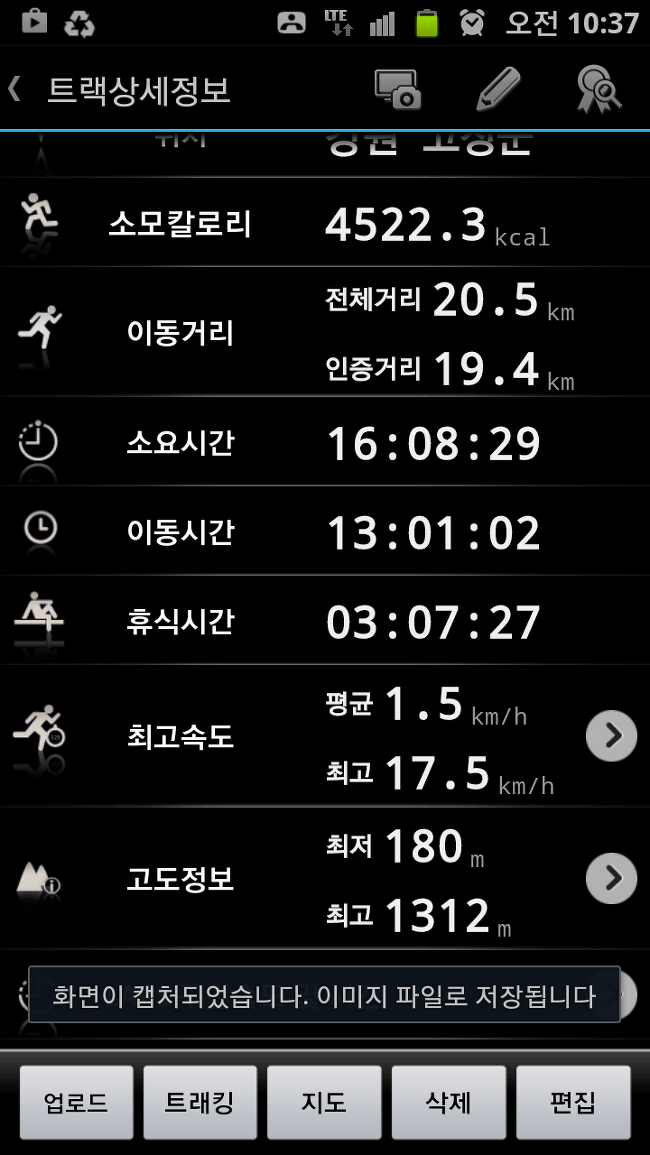650x1155 pixels.
Task: Open the certification badge icon
Action: (599, 90)
